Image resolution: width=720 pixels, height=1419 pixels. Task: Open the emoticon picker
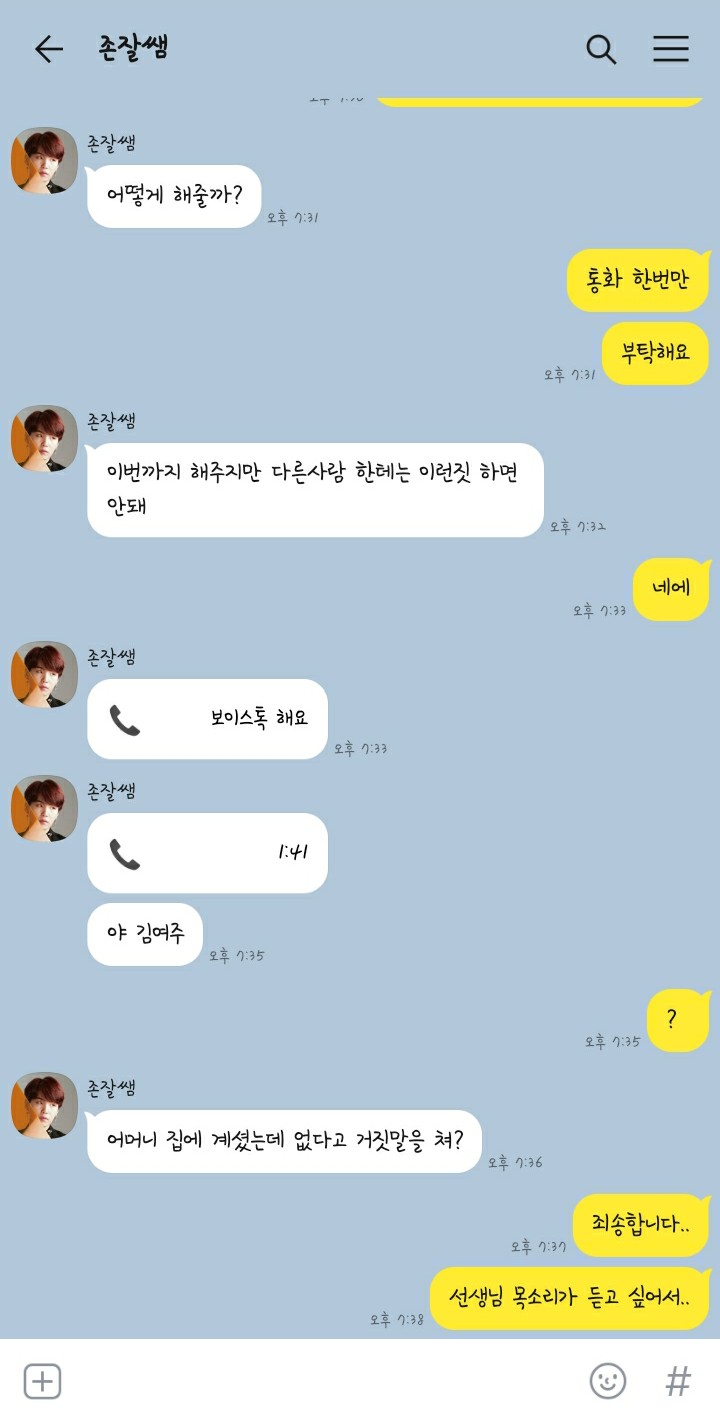coord(607,1381)
